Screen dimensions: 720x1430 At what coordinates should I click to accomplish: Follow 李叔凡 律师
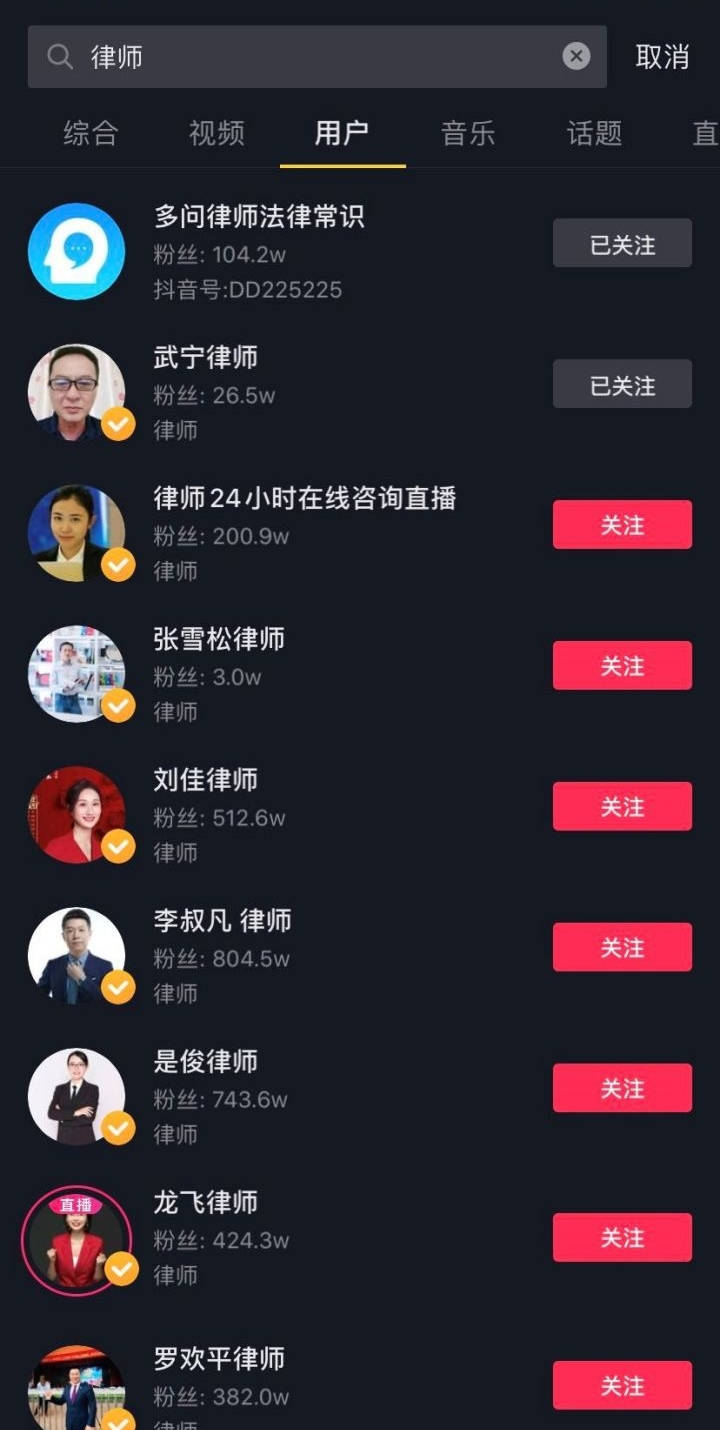click(622, 948)
